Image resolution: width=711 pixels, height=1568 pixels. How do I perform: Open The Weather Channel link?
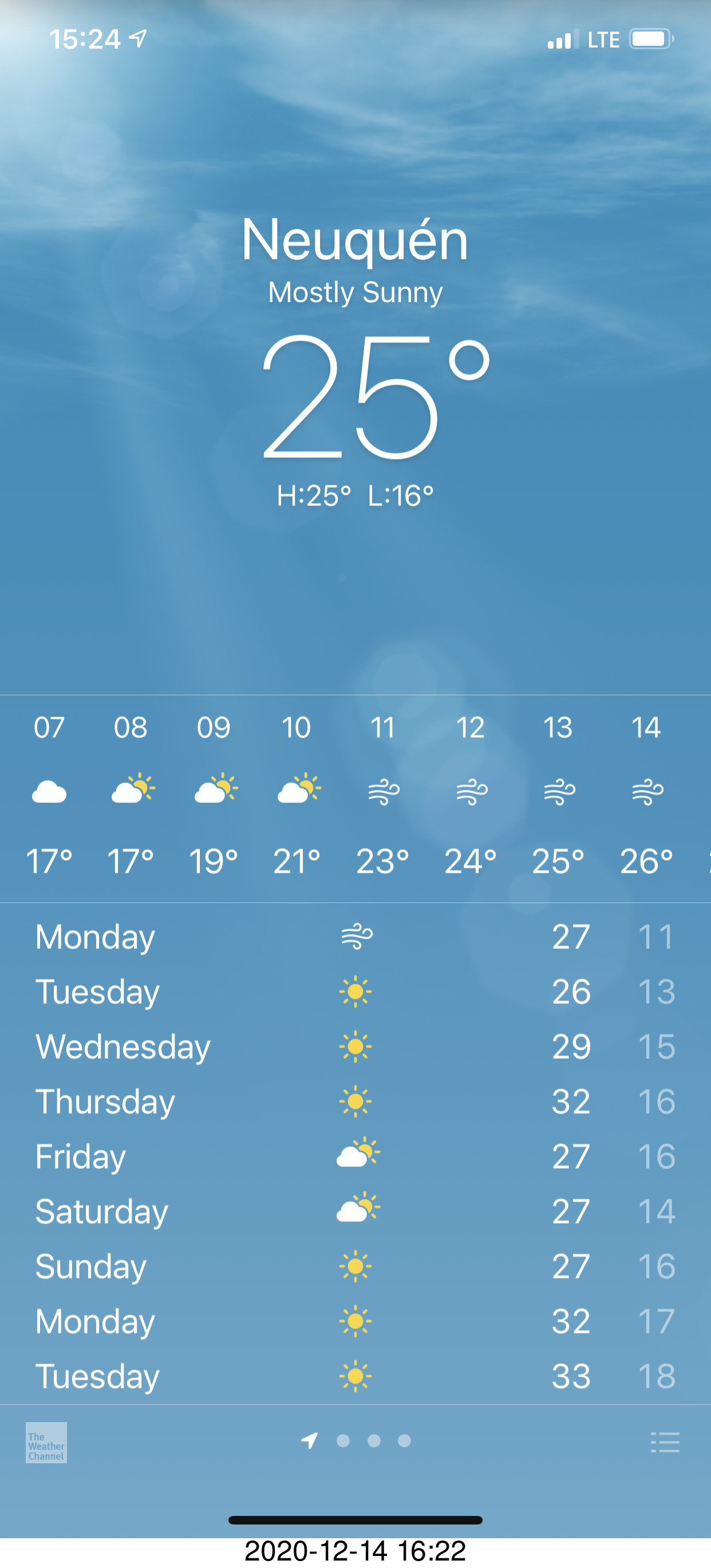point(46,1442)
